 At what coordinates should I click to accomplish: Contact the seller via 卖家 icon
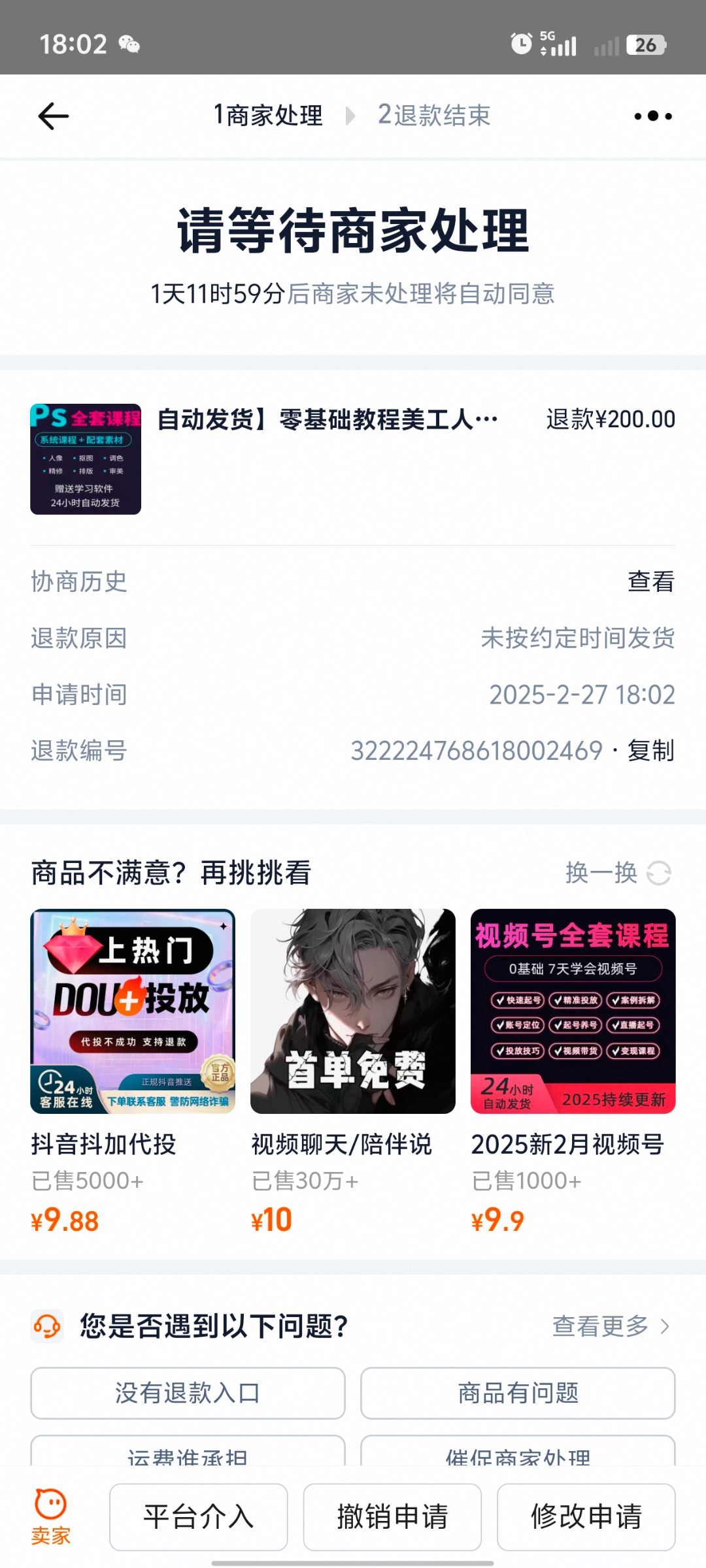click(51, 1517)
